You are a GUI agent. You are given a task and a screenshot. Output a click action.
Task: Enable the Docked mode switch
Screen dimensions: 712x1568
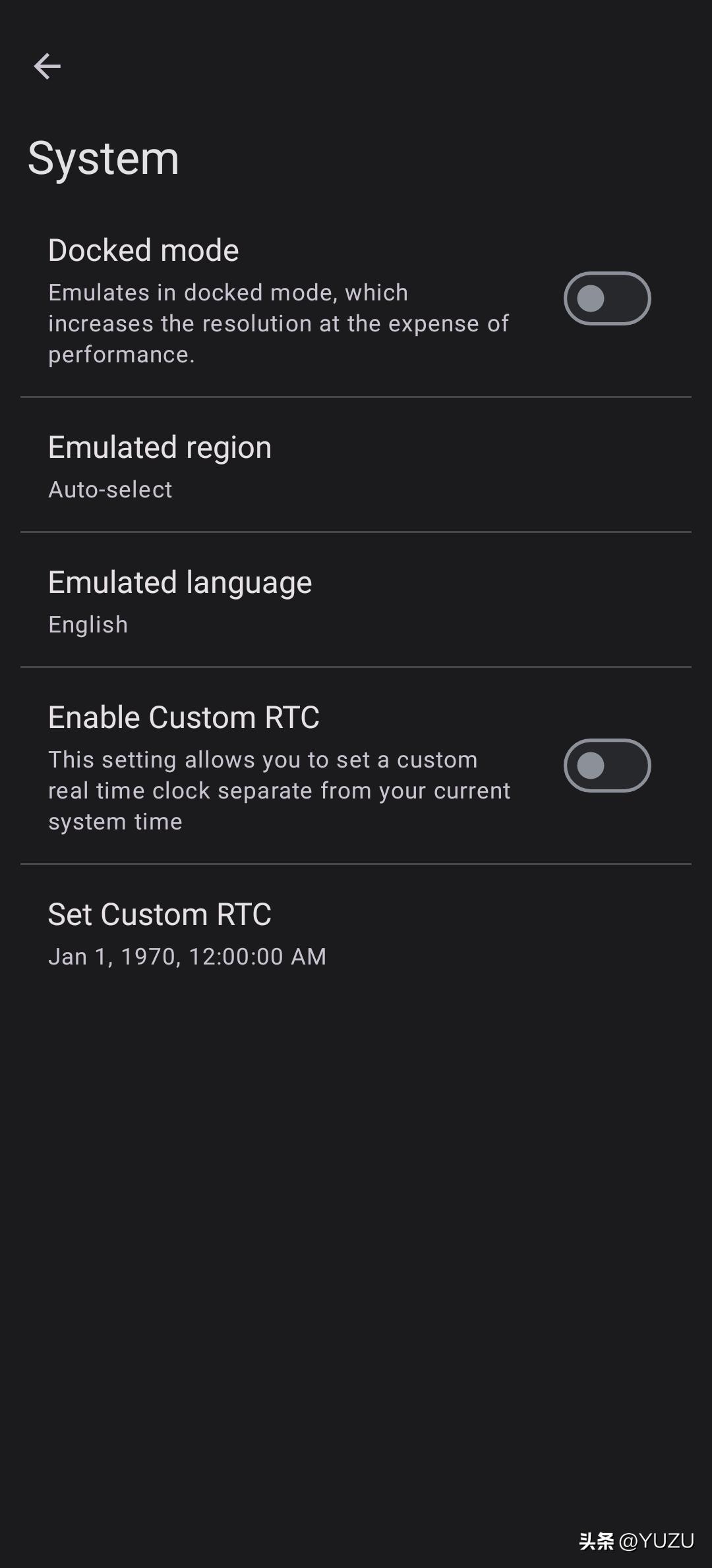607,298
